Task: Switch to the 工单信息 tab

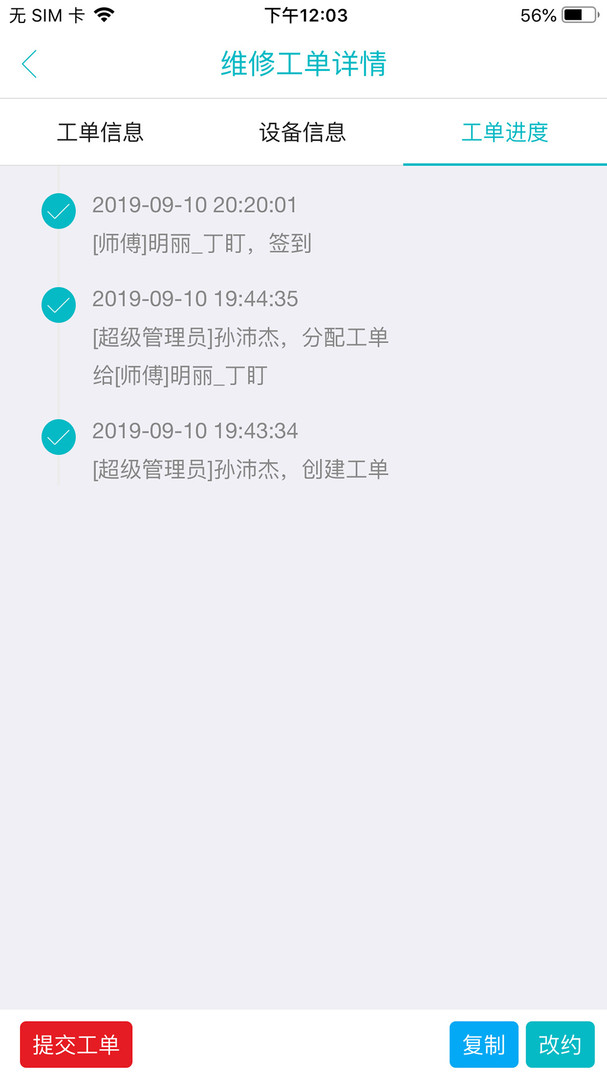Action: pyautogui.click(x=101, y=132)
